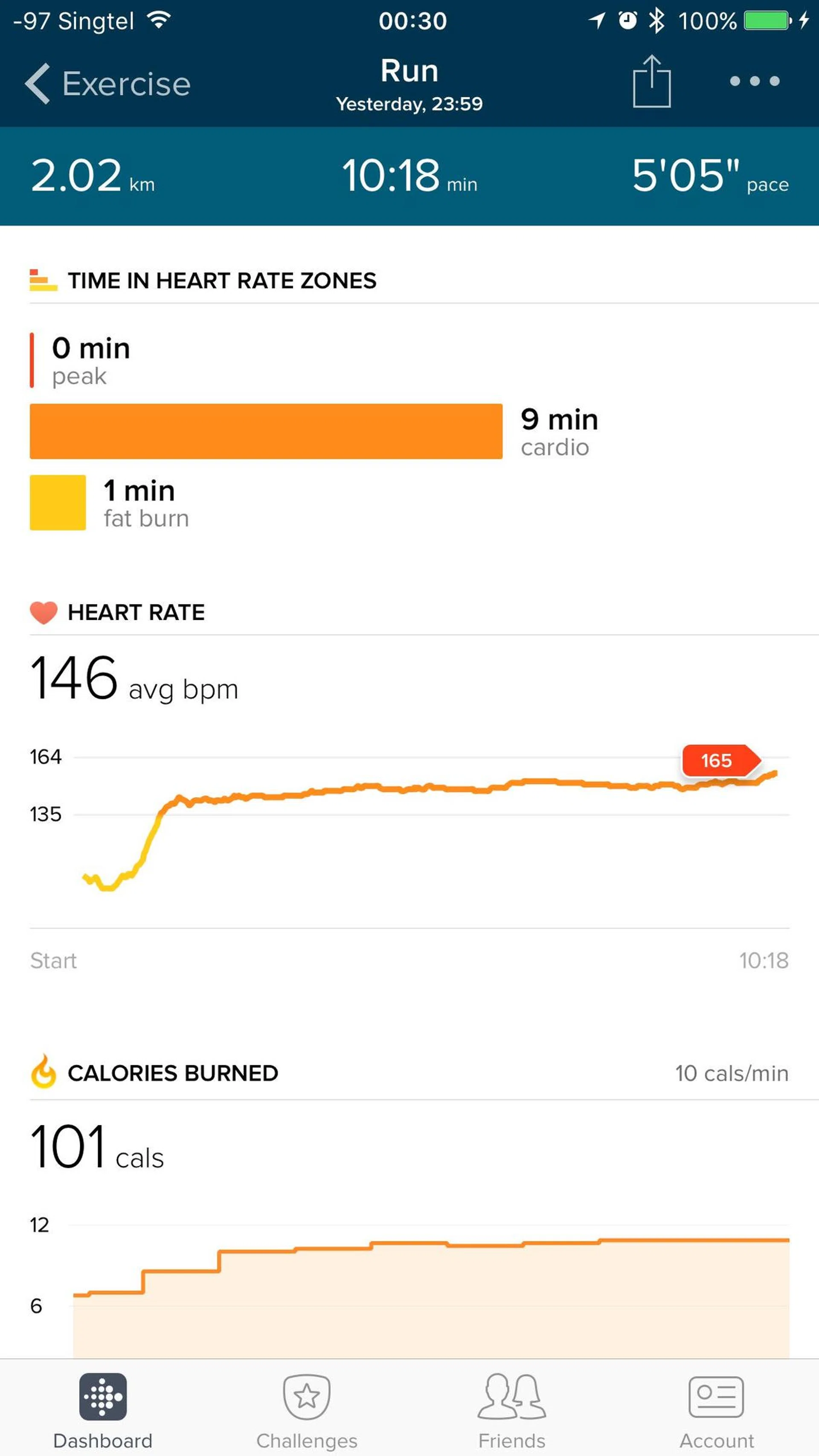
Task: Open the three-dot overflow menu
Action: click(x=754, y=81)
